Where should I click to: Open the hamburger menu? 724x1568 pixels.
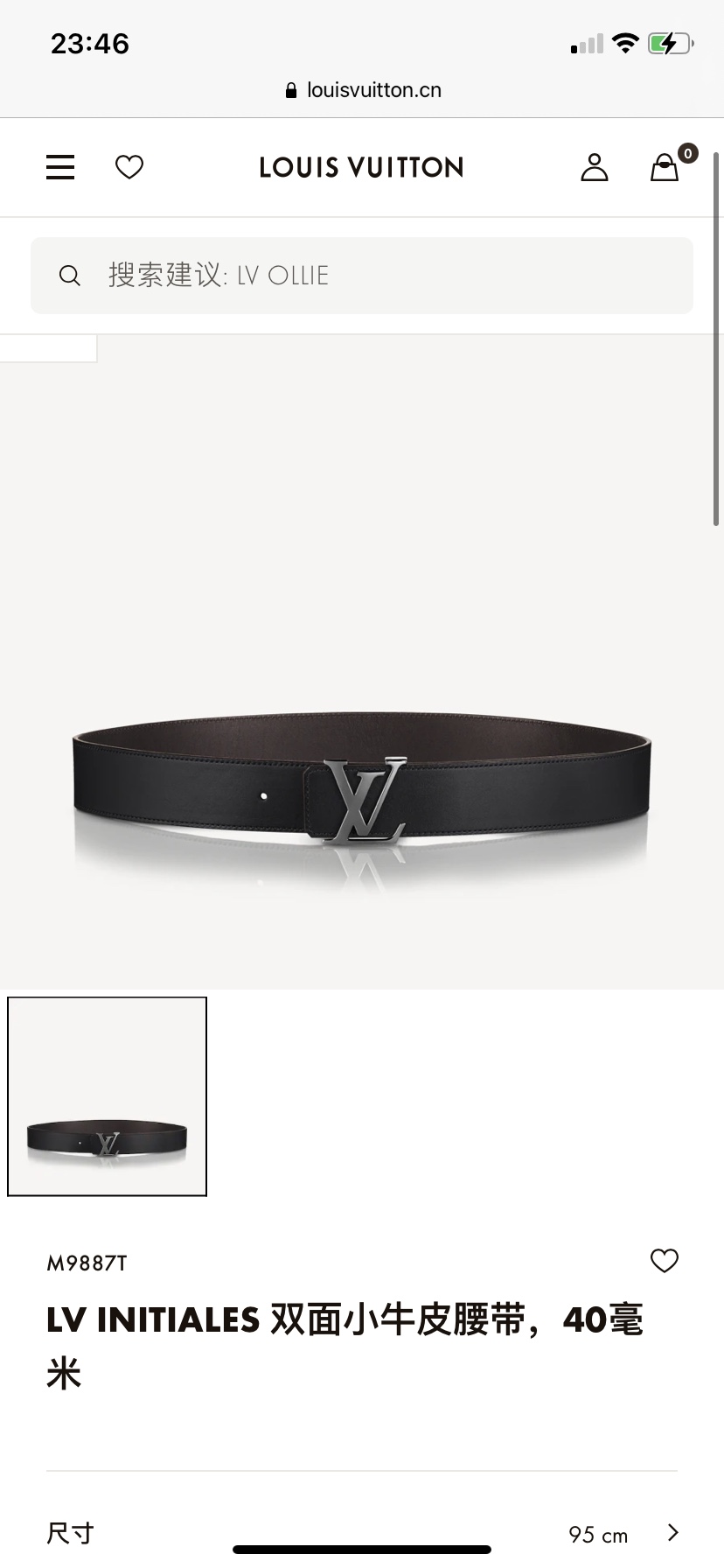point(60,167)
